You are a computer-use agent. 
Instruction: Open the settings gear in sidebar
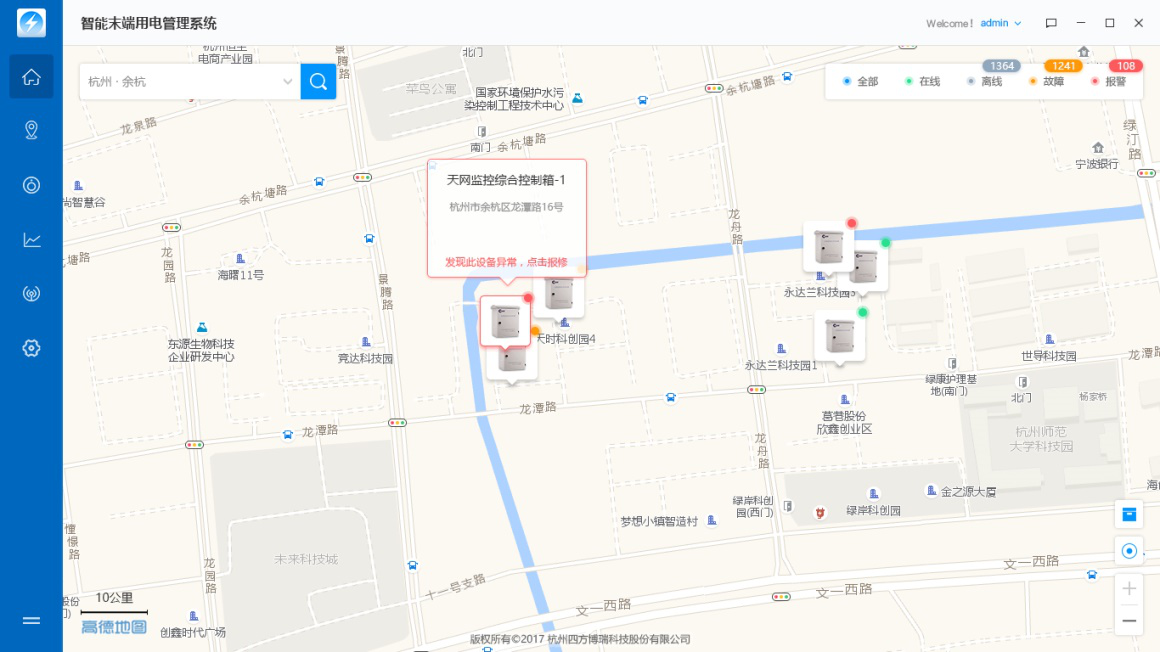31,348
